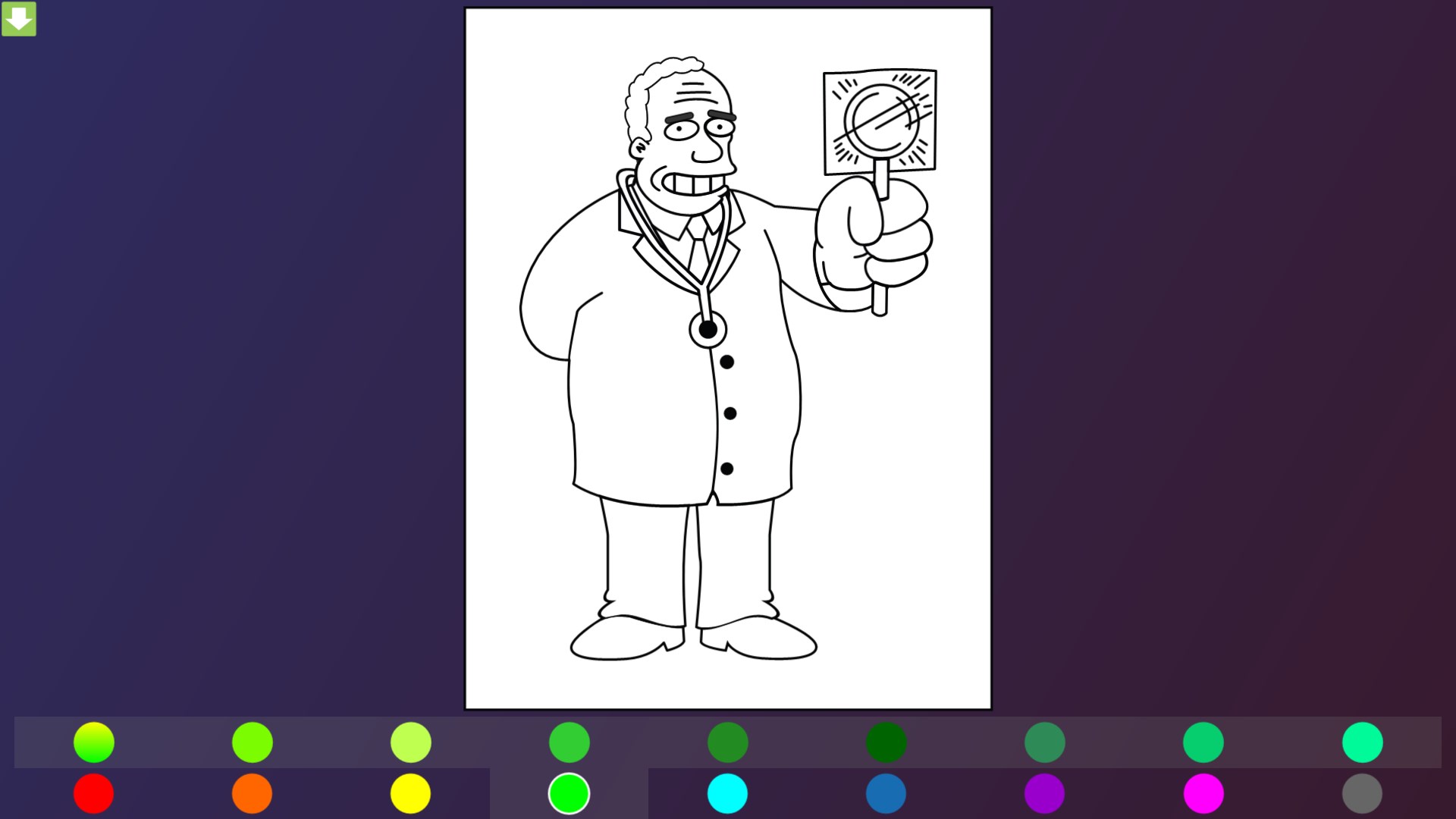This screenshot has height=819, width=1456.
Task: Pick the pale lime green shade
Action: 411,742
